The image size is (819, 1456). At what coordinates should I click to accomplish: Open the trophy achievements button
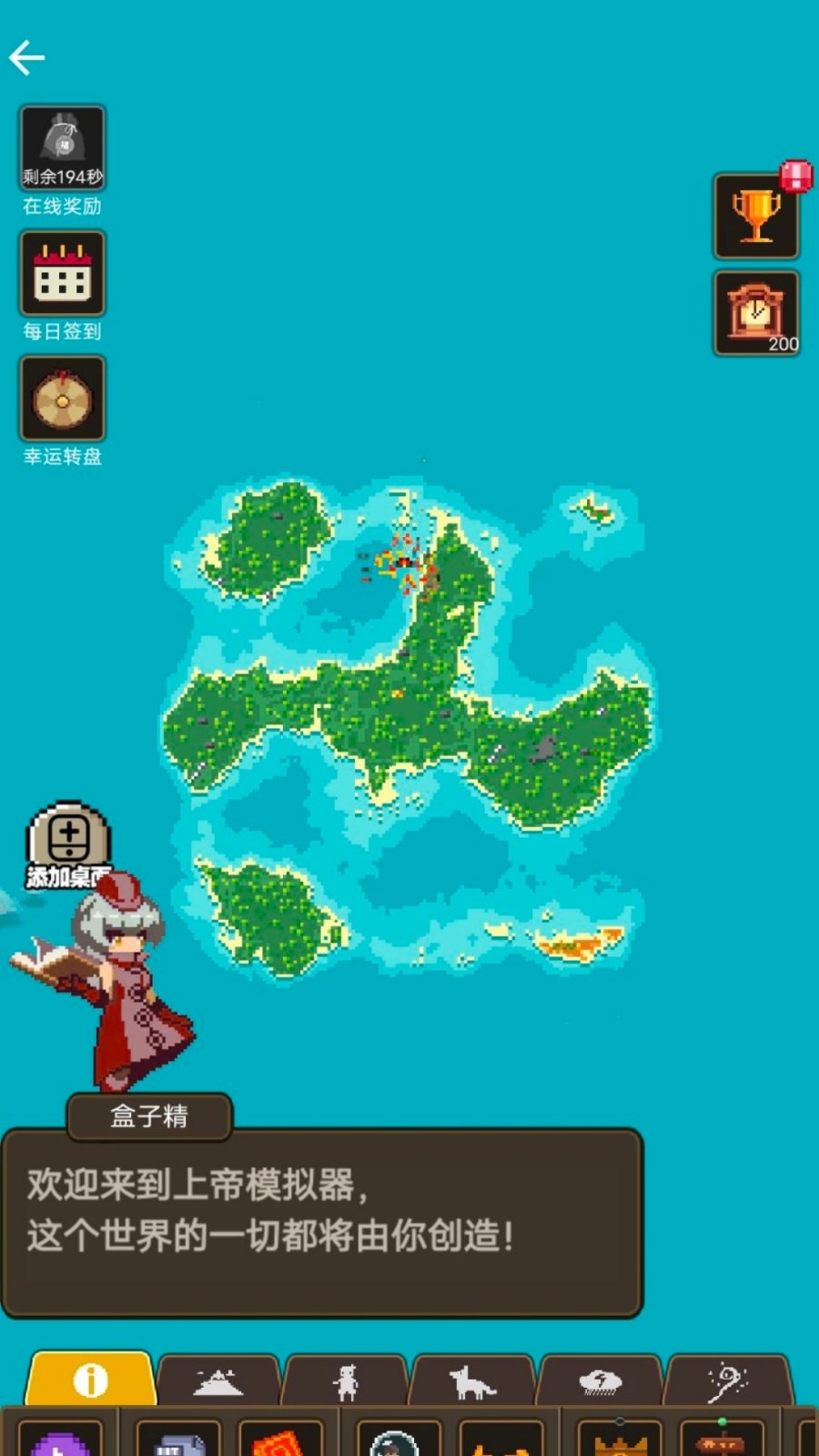coord(756,217)
